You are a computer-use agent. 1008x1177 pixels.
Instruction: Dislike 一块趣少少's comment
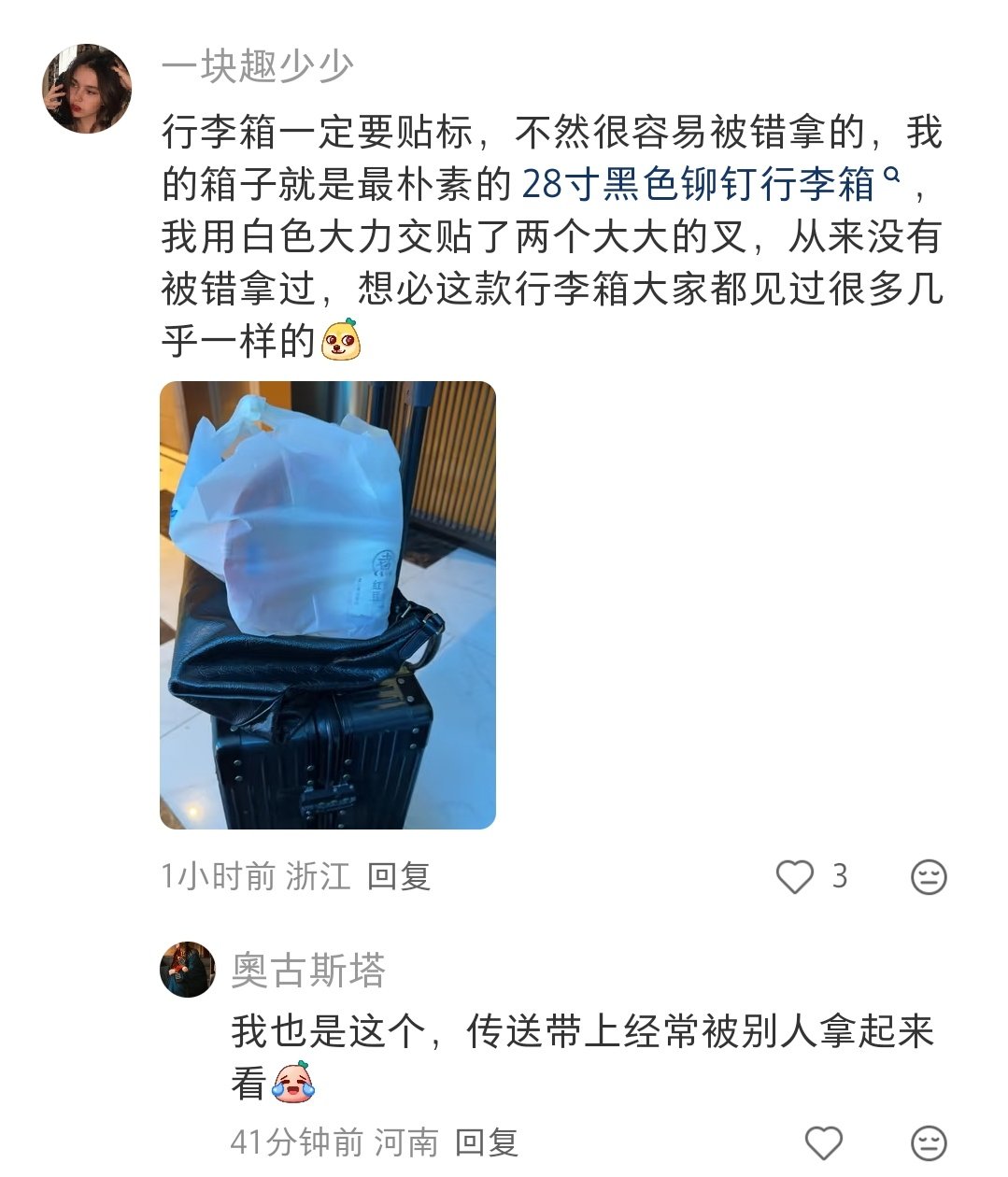click(929, 876)
